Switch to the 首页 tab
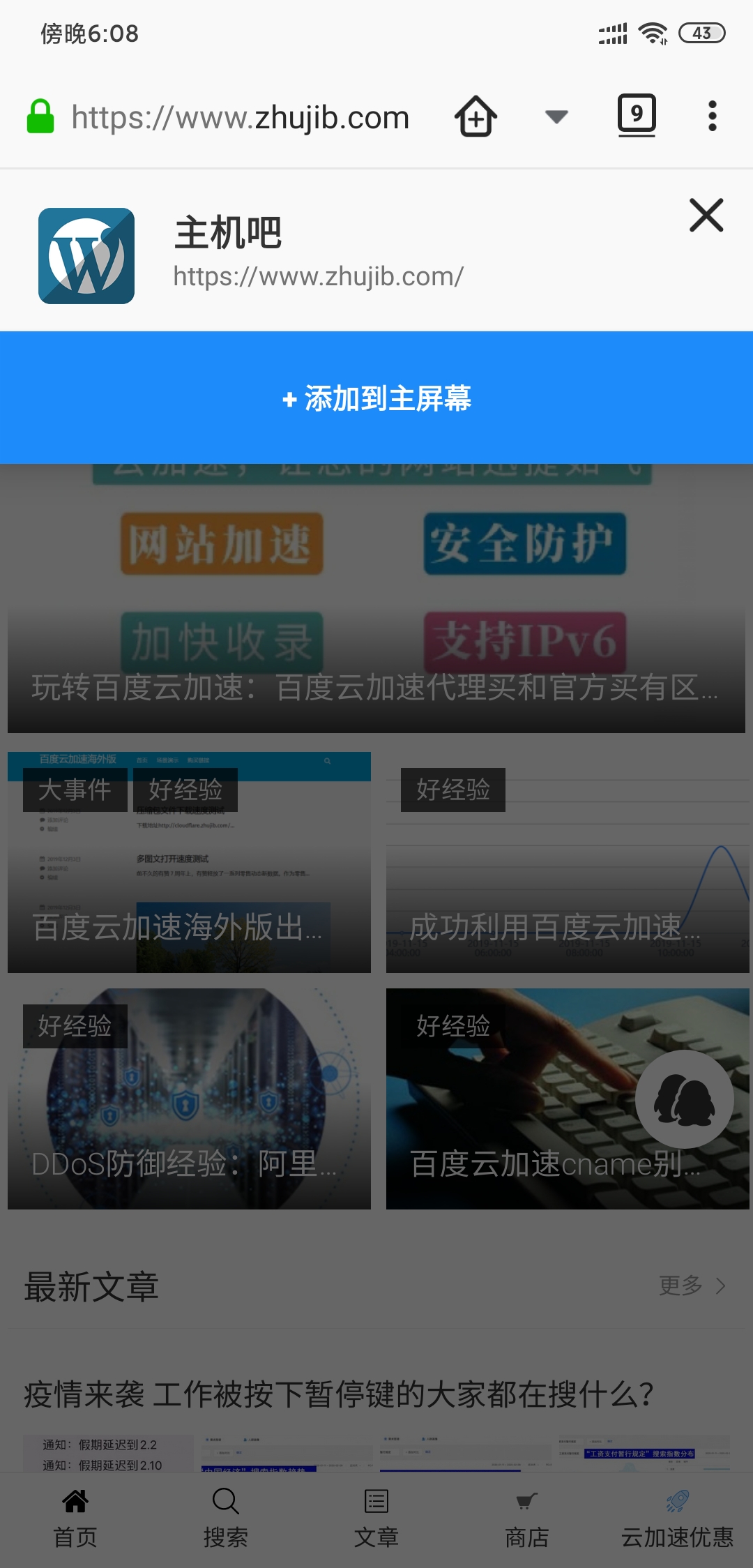This screenshot has width=753, height=1568. 75,1518
